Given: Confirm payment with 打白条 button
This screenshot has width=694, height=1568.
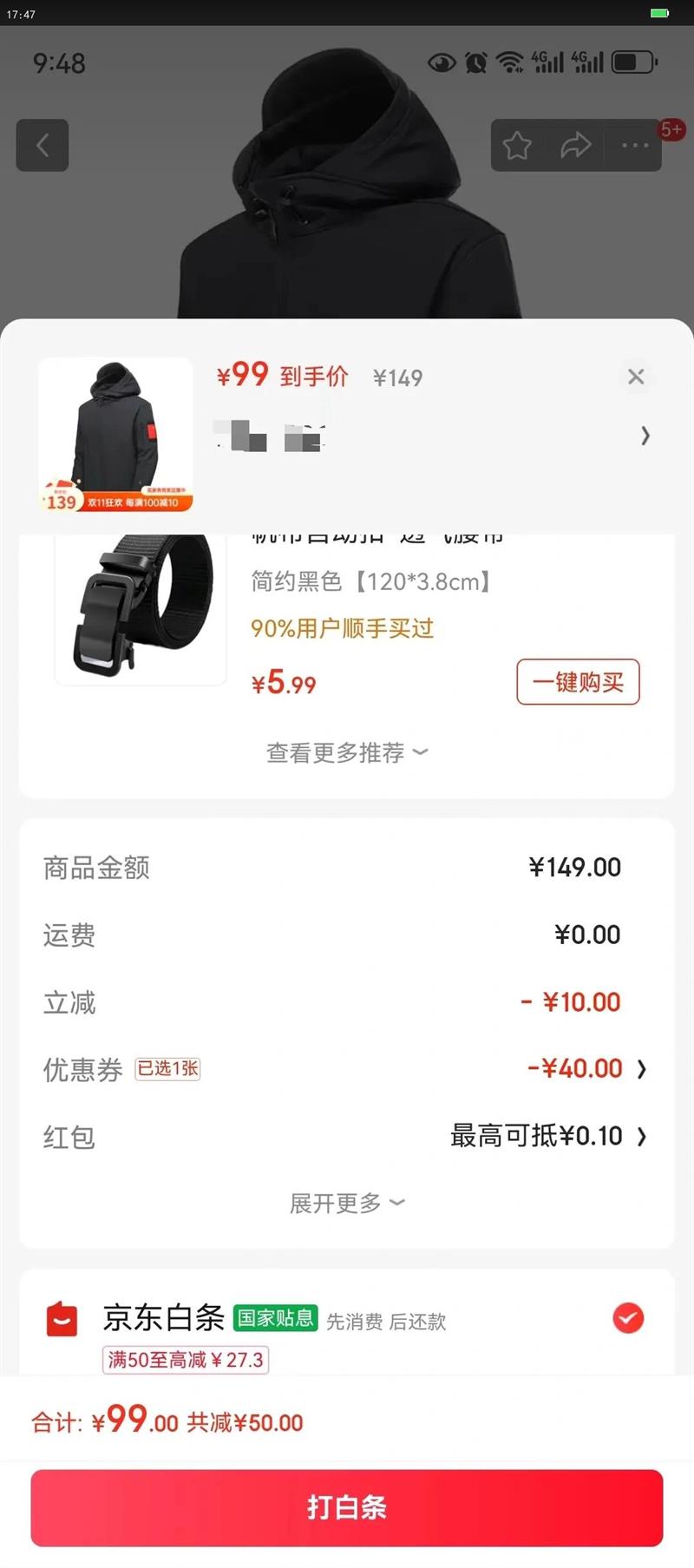Looking at the screenshot, I should click(347, 1507).
